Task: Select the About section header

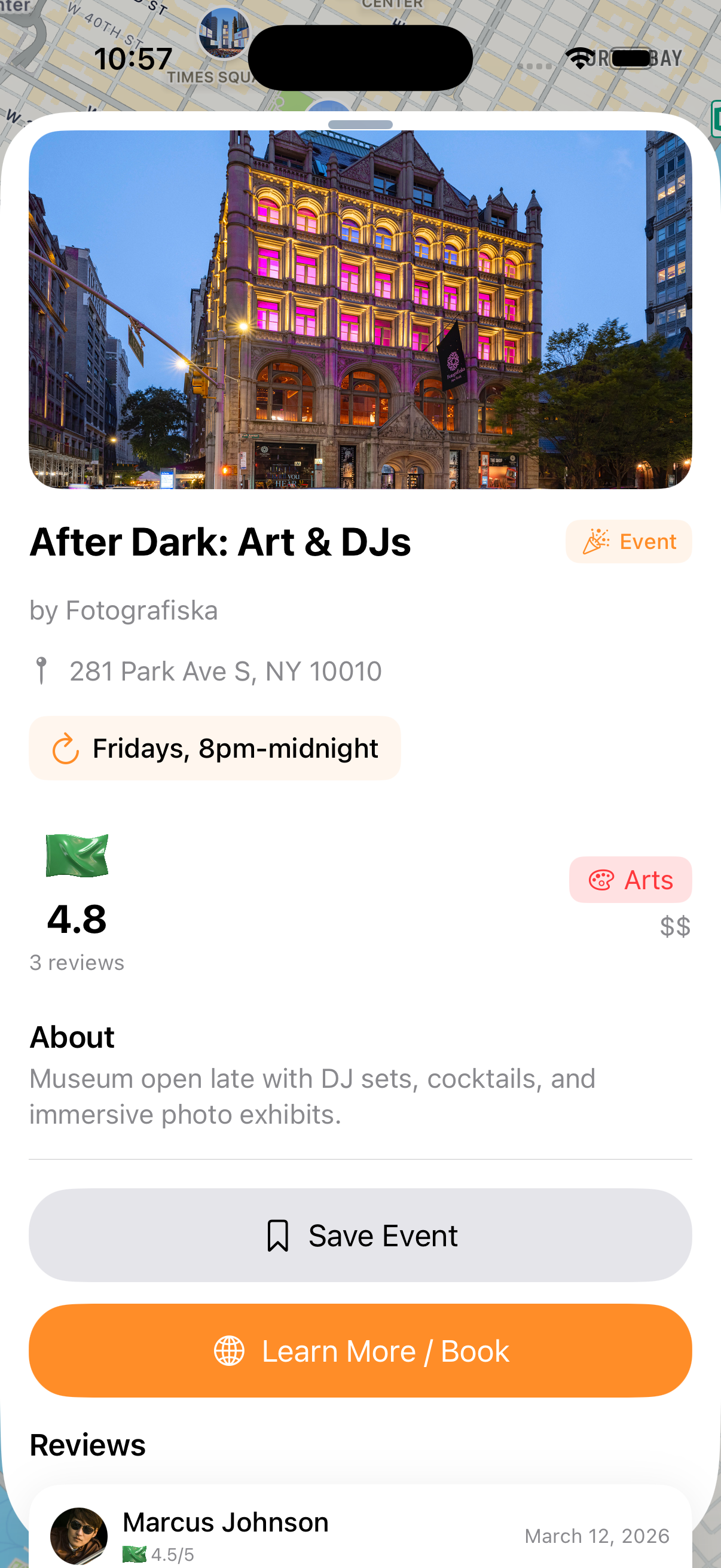Action: tap(72, 1036)
